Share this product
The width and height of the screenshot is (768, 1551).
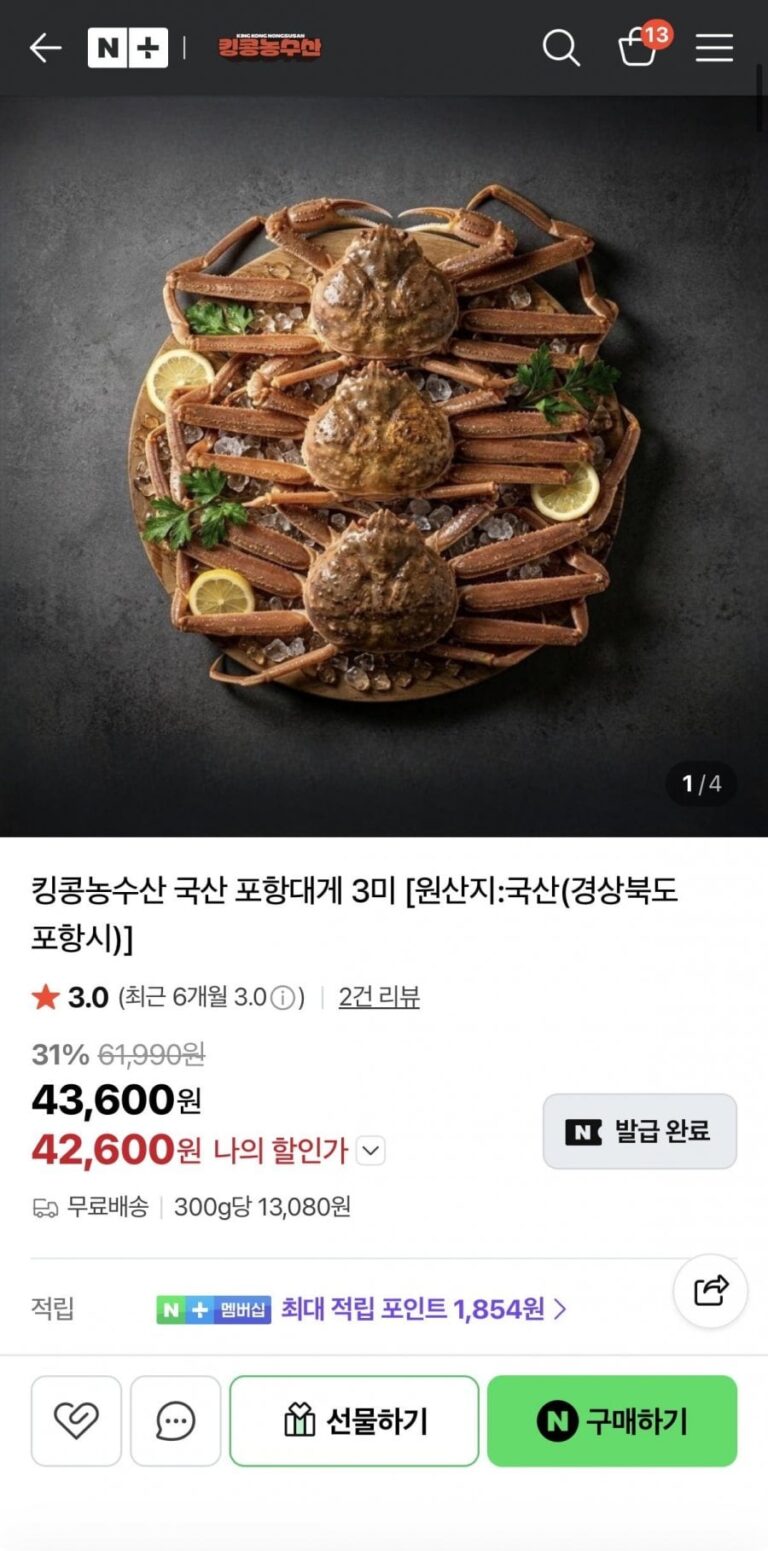(710, 1291)
